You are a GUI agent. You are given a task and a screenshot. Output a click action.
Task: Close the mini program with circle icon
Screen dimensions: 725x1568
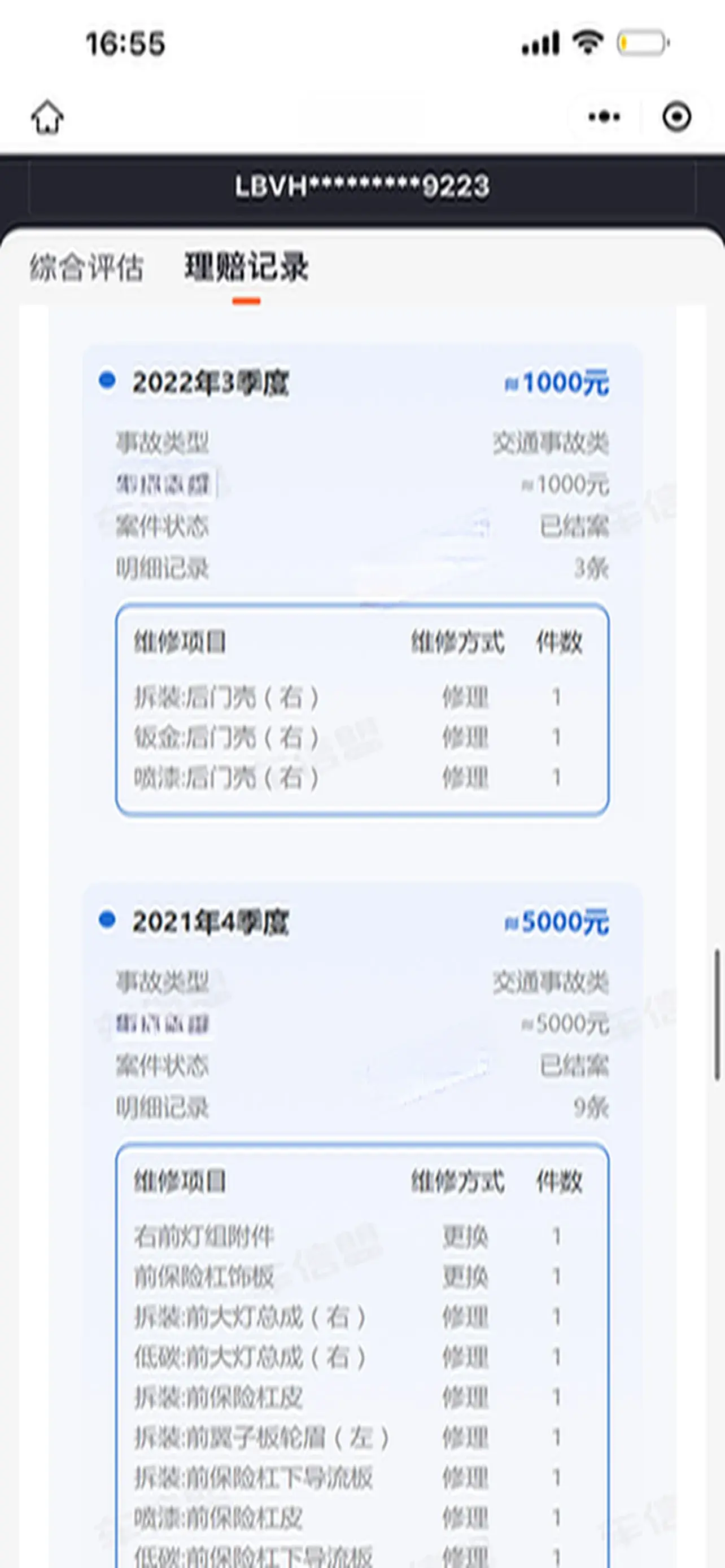click(676, 116)
